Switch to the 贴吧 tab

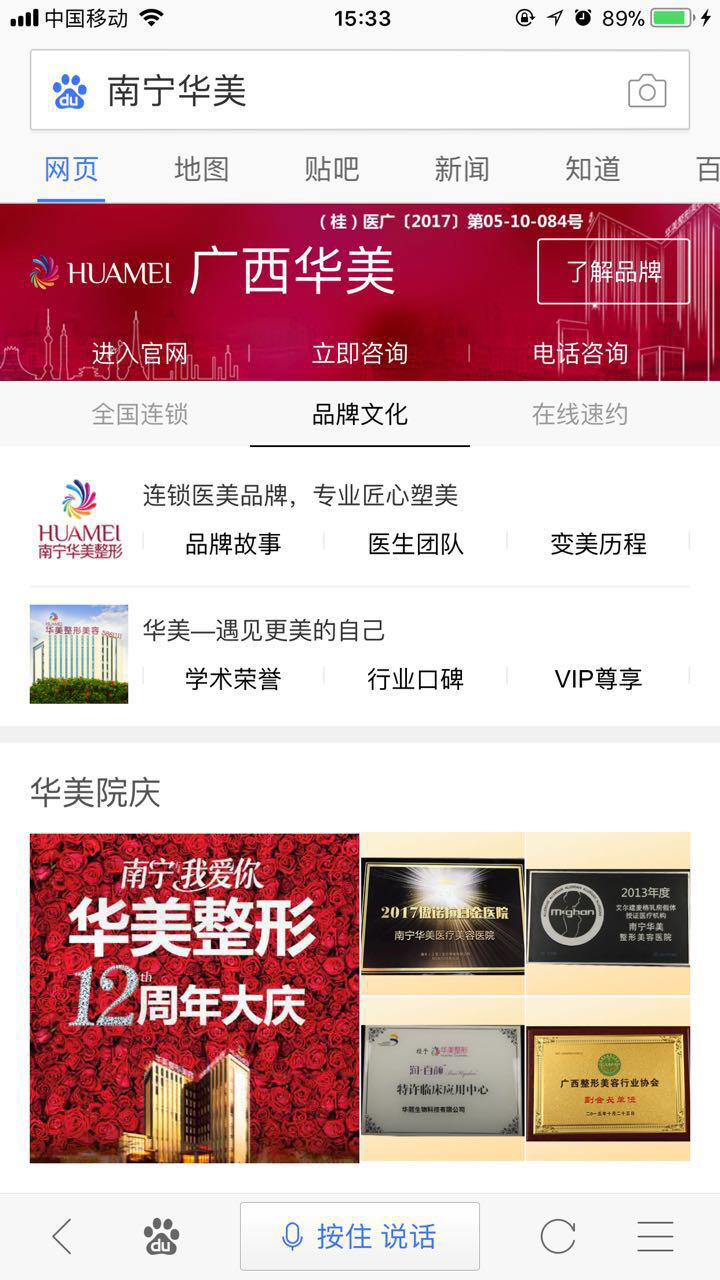coord(331,169)
